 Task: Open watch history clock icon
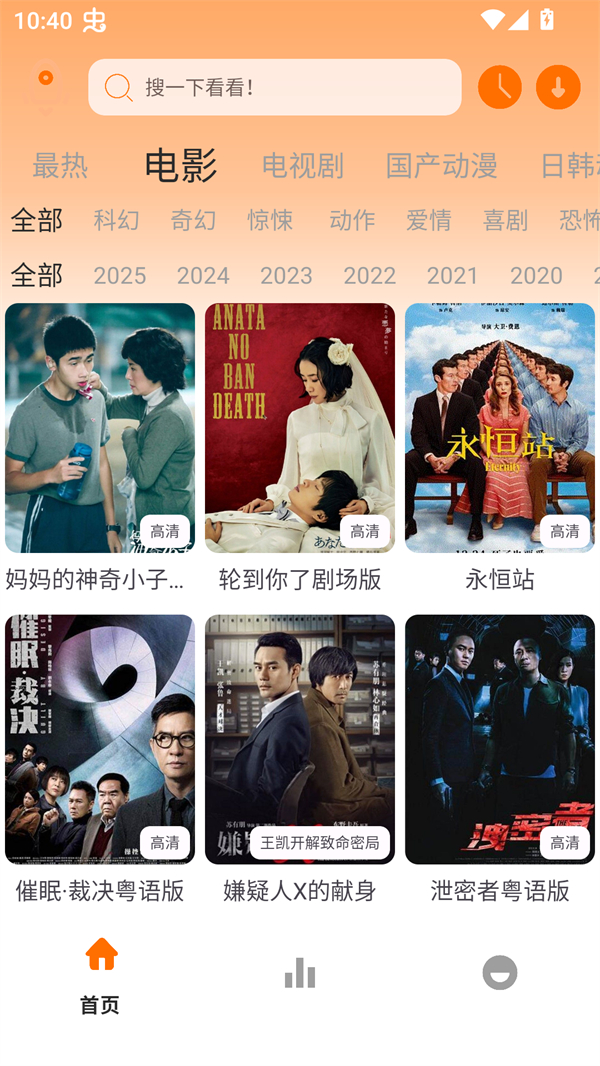pyautogui.click(x=500, y=88)
